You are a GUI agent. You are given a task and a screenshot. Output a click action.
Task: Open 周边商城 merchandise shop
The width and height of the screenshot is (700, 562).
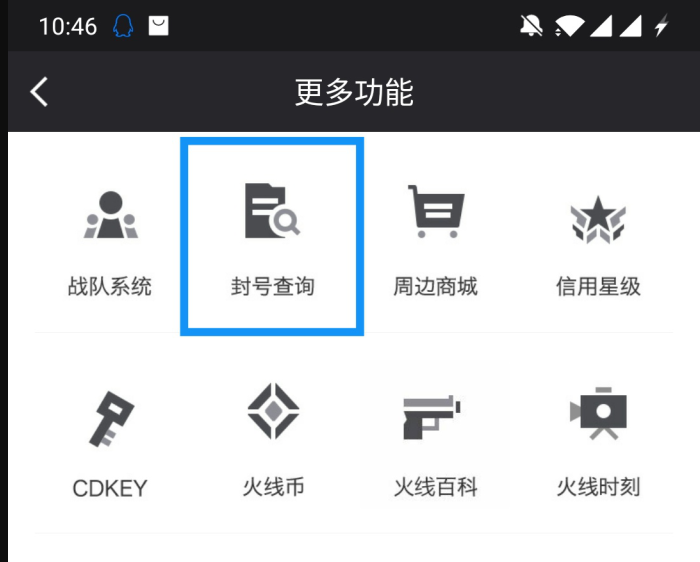pyautogui.click(x=435, y=238)
